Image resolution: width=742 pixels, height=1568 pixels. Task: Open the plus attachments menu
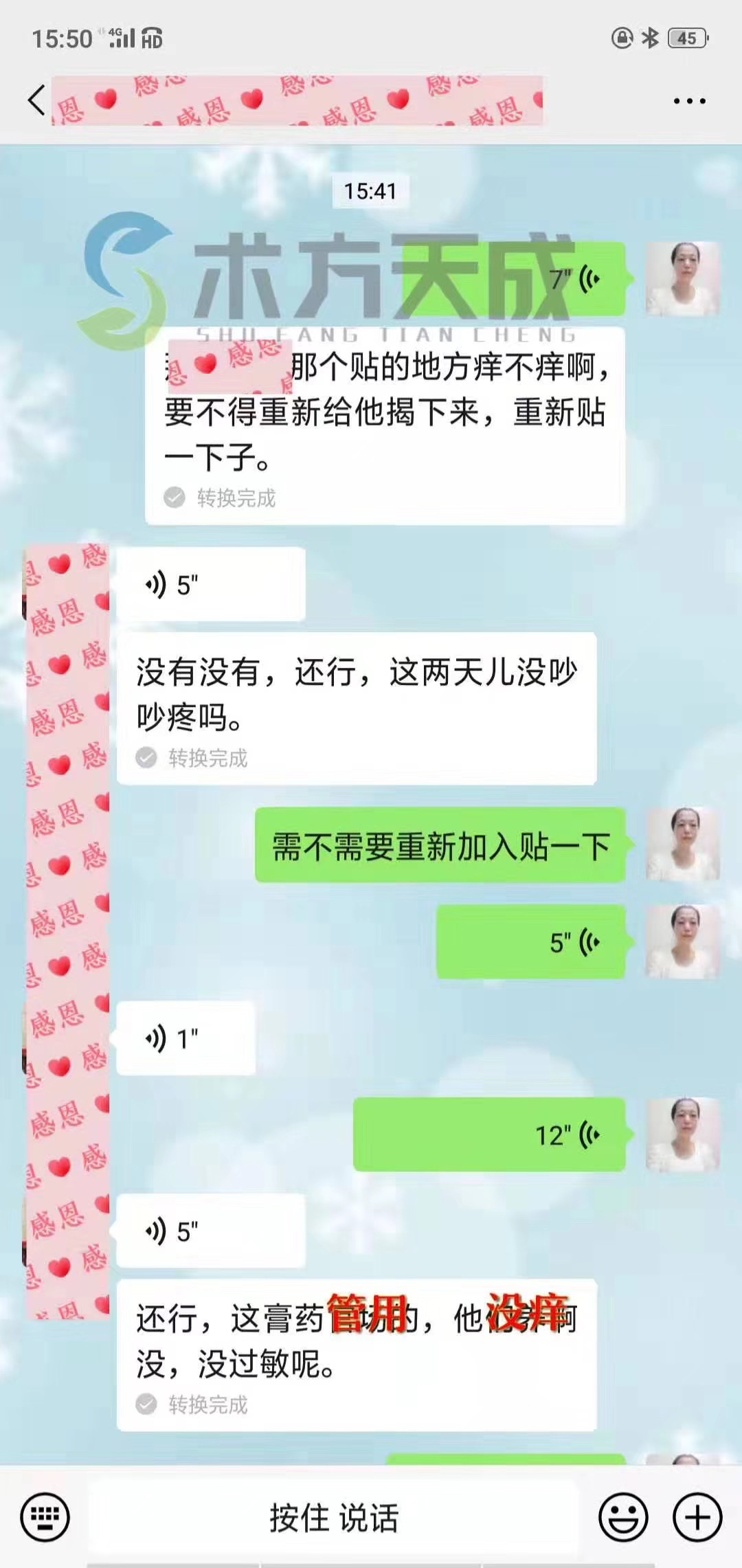pos(697,1516)
